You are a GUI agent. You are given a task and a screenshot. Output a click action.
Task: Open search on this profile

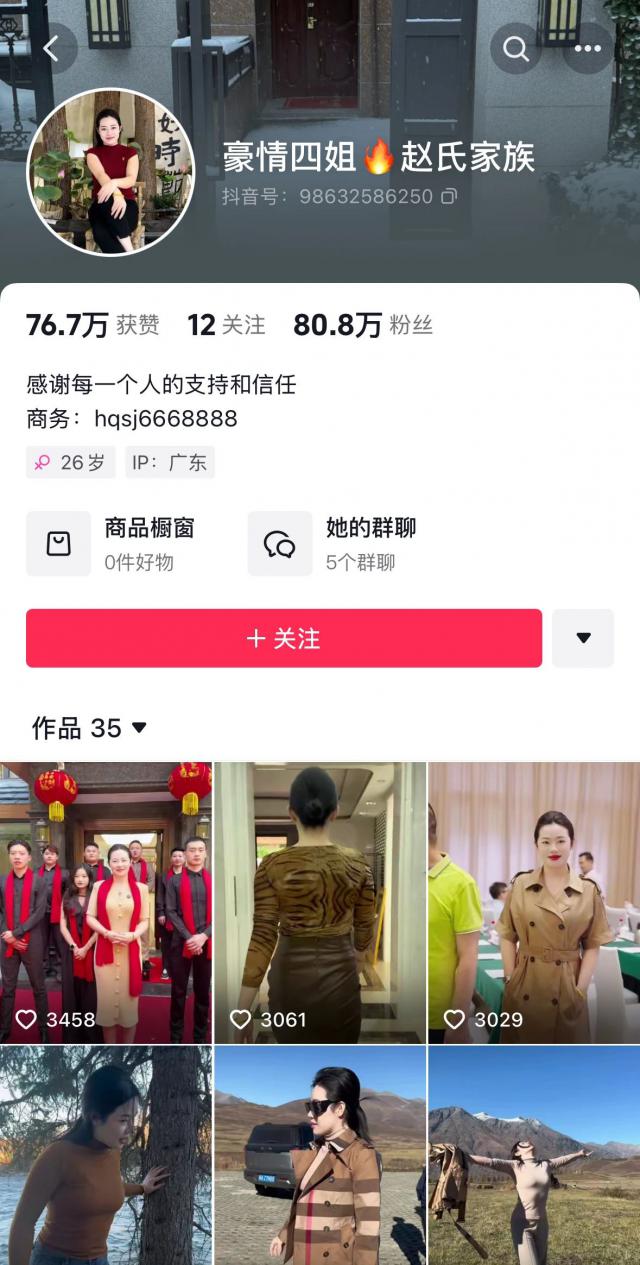point(516,48)
